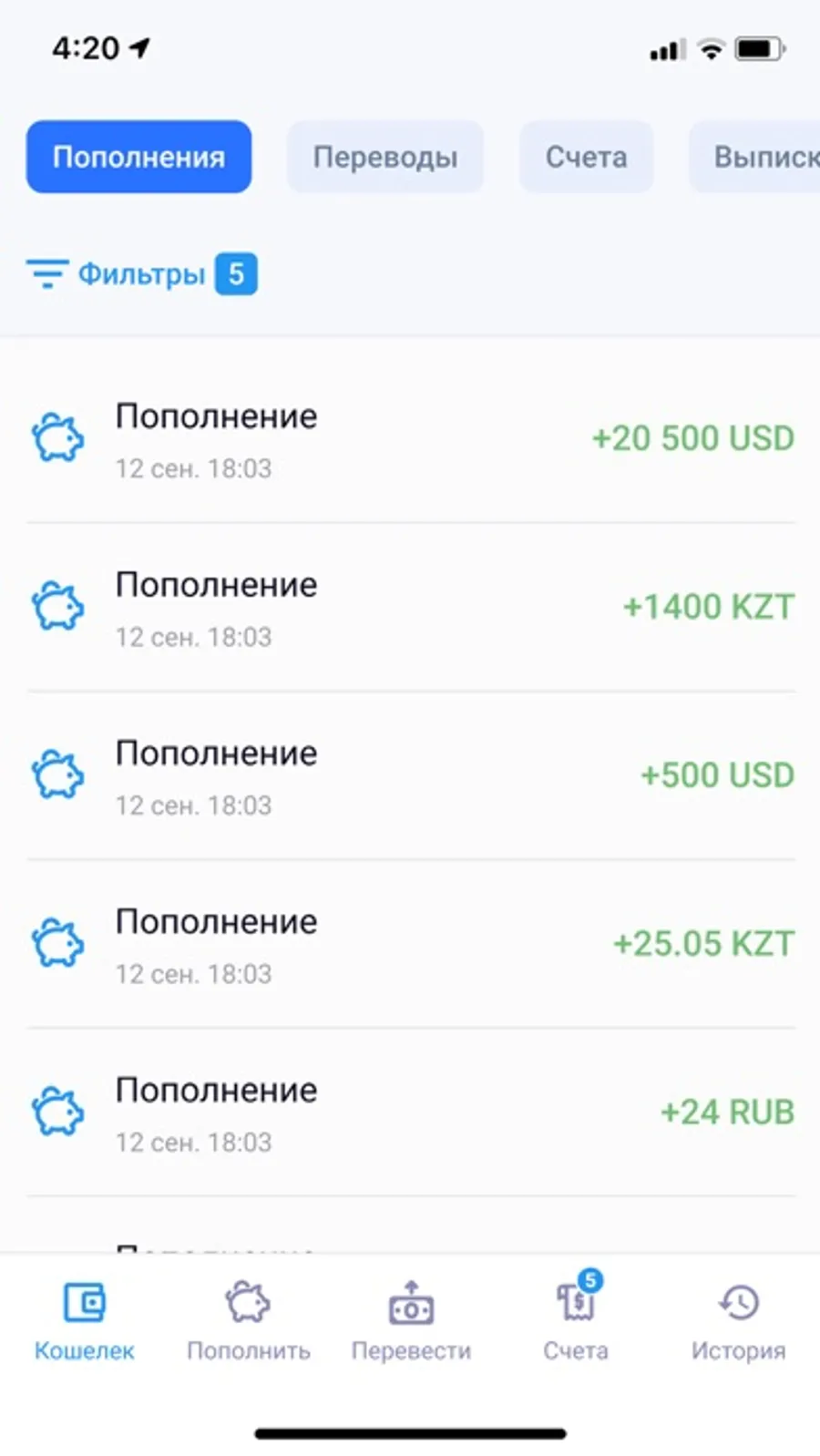The image size is (820, 1456).
Task: View the +25.05 KZT top-up details
Action: click(x=410, y=945)
